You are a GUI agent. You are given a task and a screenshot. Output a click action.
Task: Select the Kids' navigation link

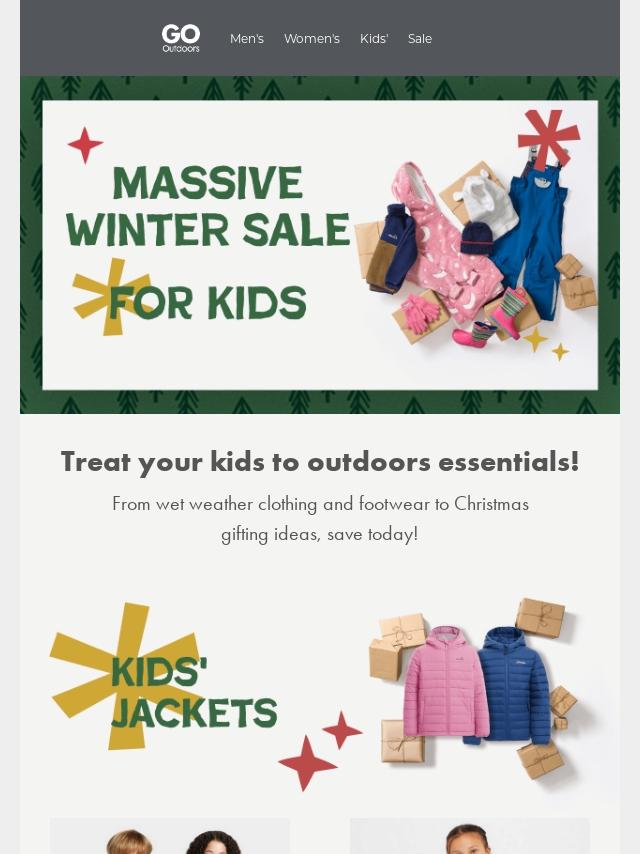click(373, 39)
